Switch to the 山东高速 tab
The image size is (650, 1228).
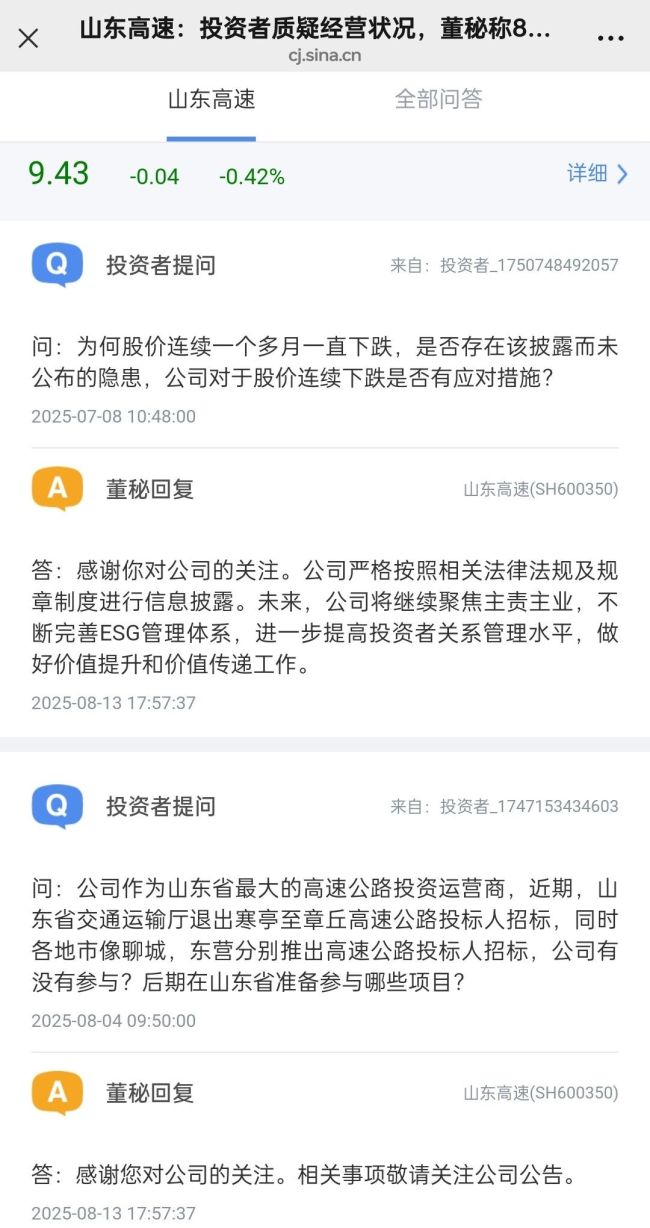pyautogui.click(x=211, y=100)
